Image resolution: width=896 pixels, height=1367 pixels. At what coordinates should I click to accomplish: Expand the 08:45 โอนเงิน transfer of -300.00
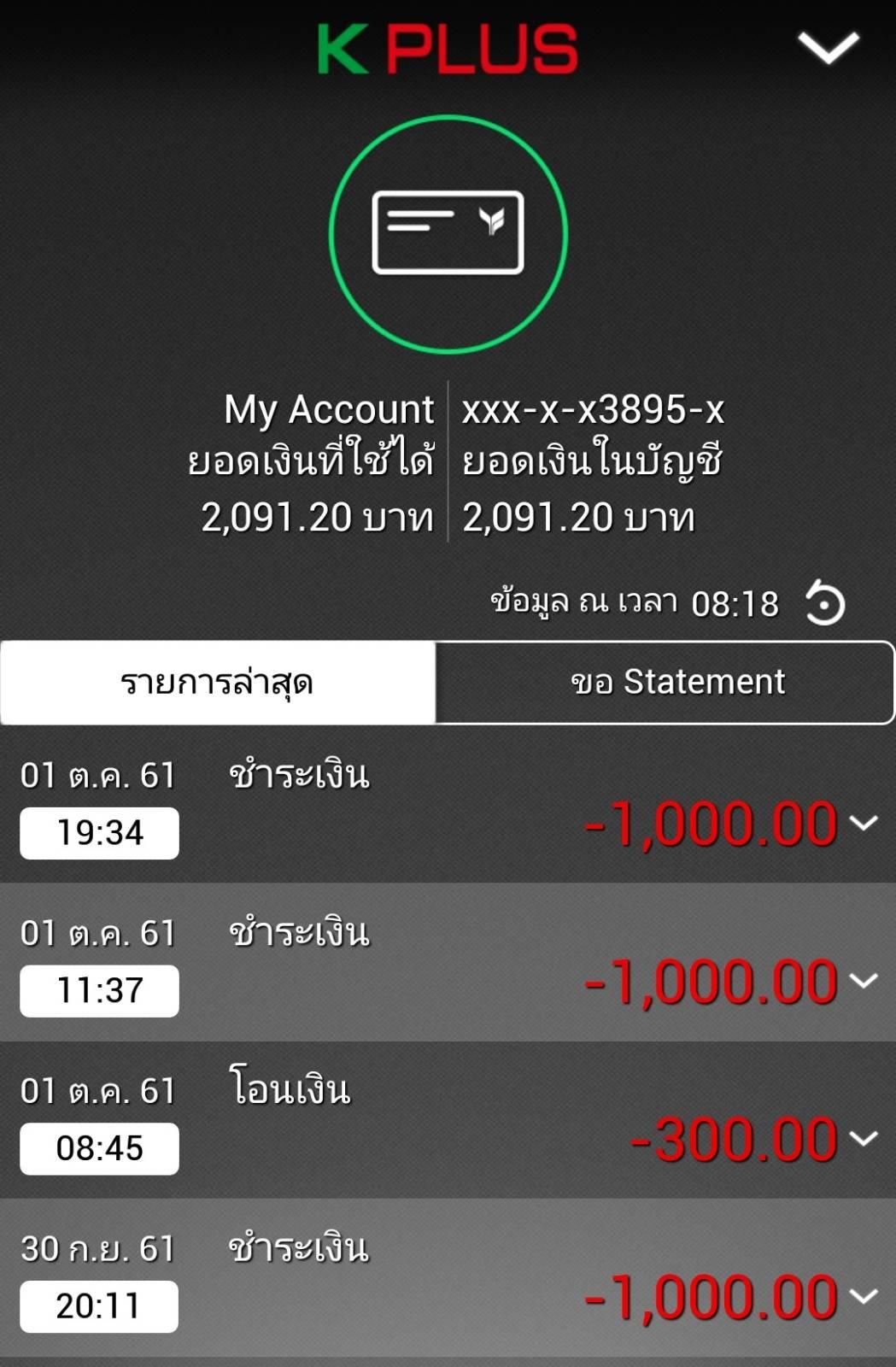tap(864, 1138)
